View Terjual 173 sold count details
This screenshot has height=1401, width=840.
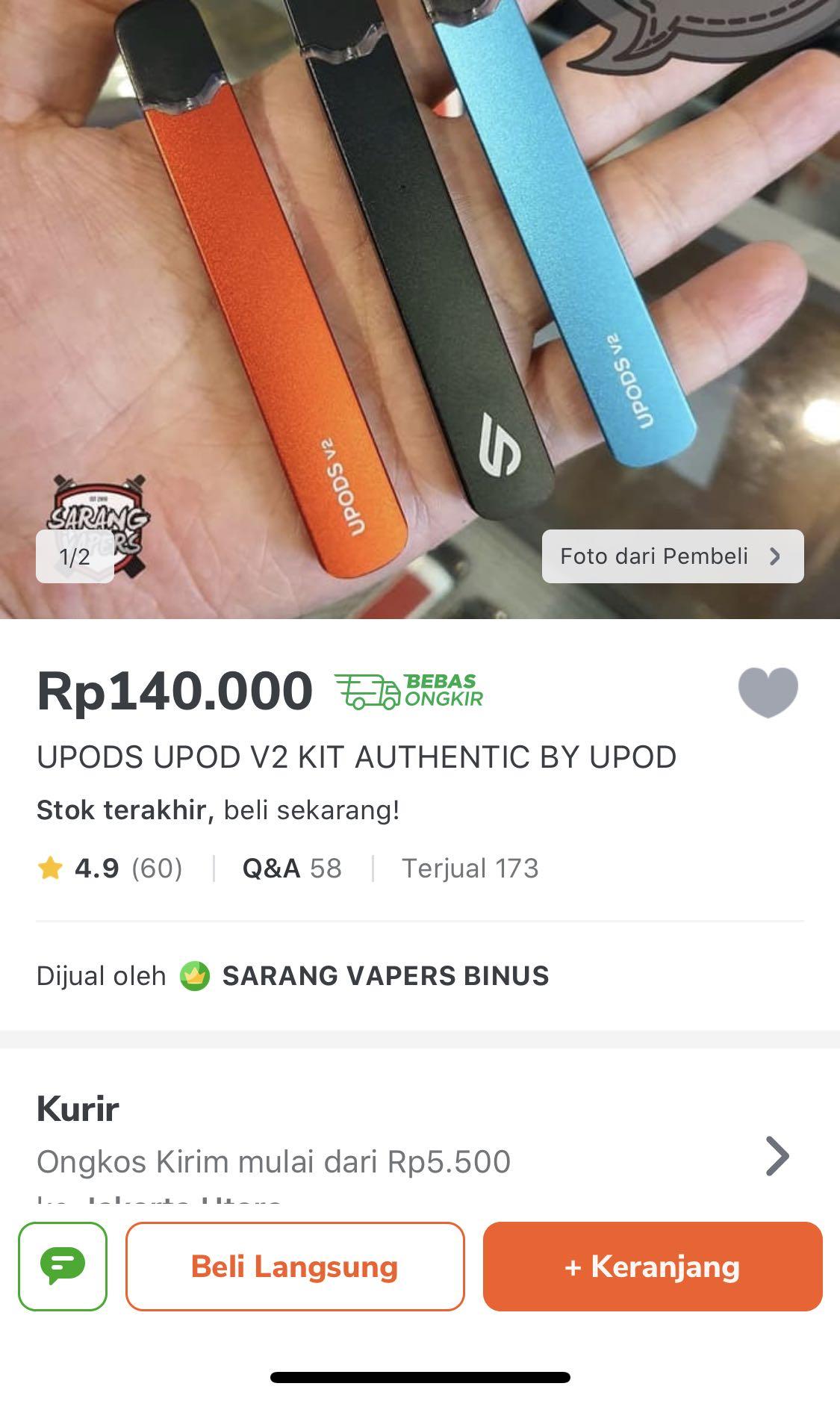pos(472,869)
